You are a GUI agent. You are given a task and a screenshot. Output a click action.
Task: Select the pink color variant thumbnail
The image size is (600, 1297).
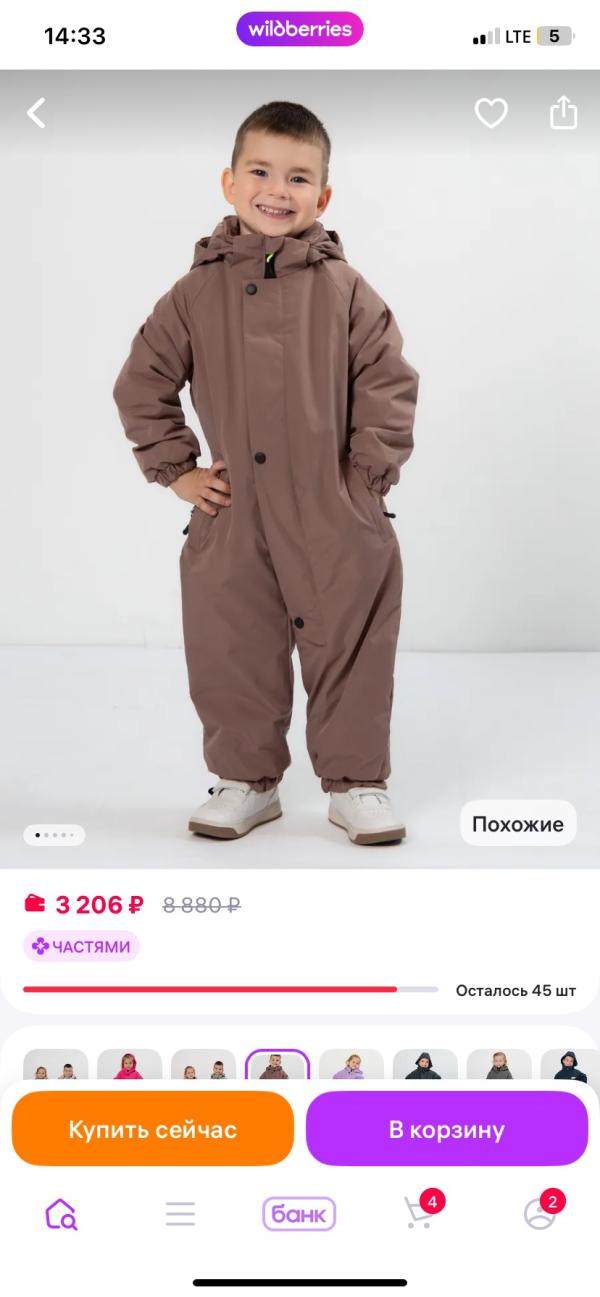pos(130,1066)
